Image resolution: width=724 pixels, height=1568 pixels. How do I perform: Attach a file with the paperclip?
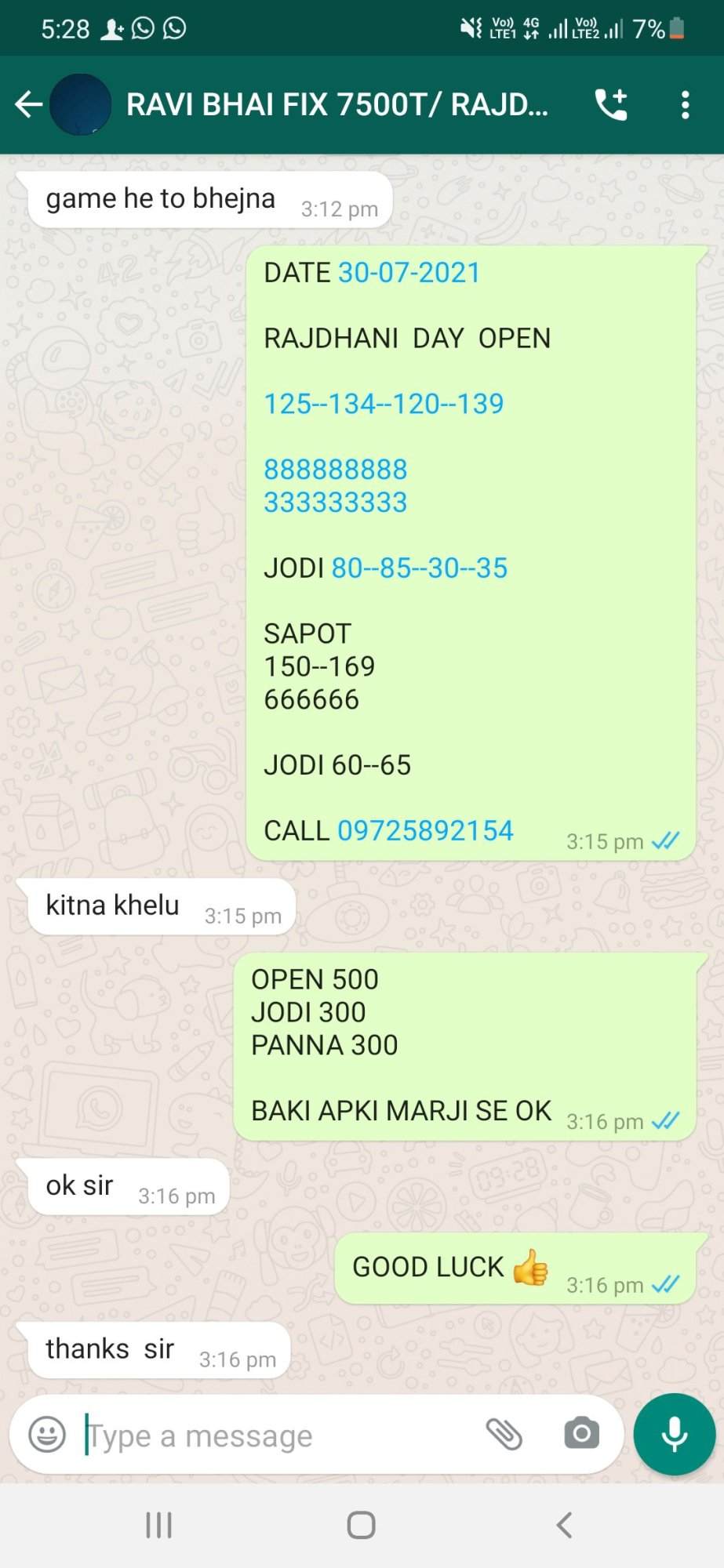coord(504,1434)
